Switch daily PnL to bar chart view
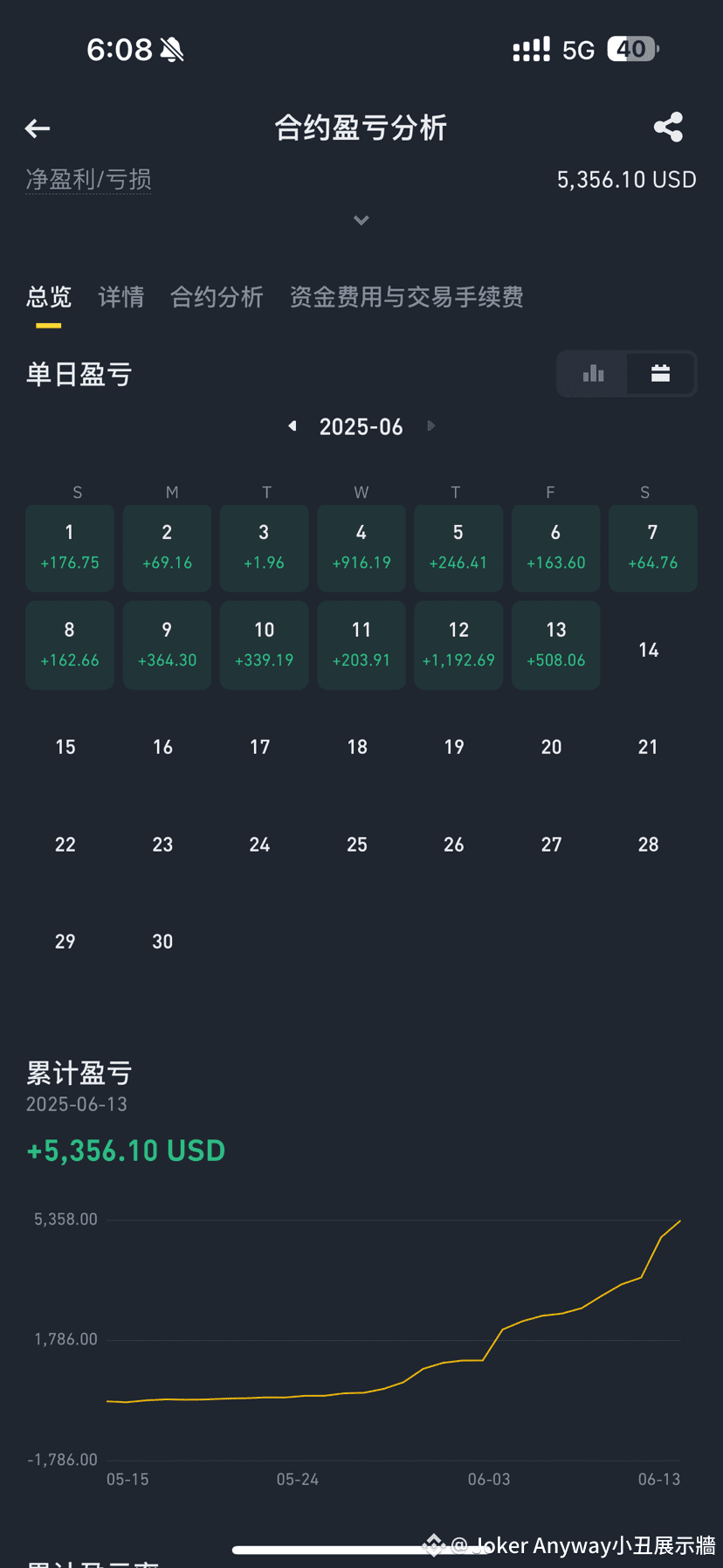Viewport: 723px width, 1568px height. click(593, 374)
